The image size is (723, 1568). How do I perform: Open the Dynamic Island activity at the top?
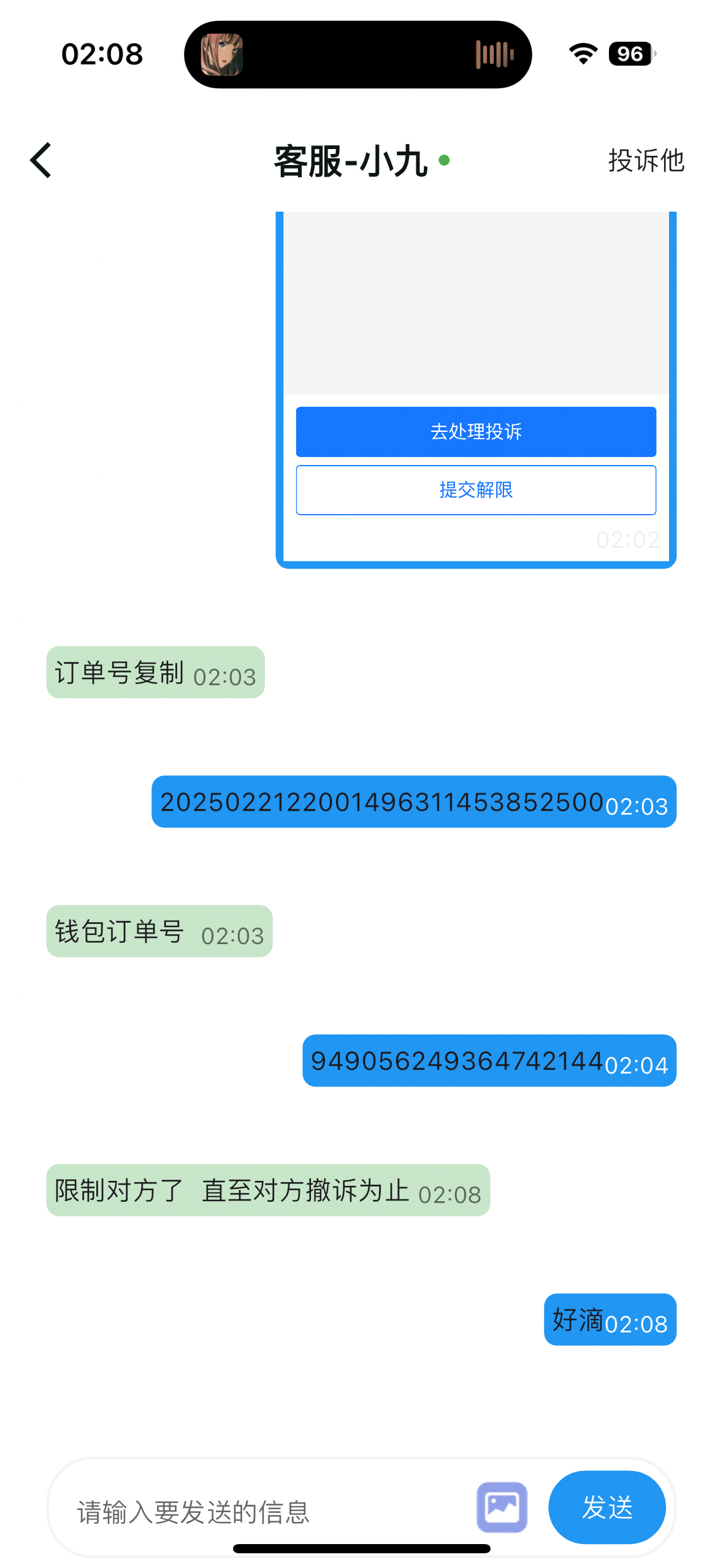(358, 54)
